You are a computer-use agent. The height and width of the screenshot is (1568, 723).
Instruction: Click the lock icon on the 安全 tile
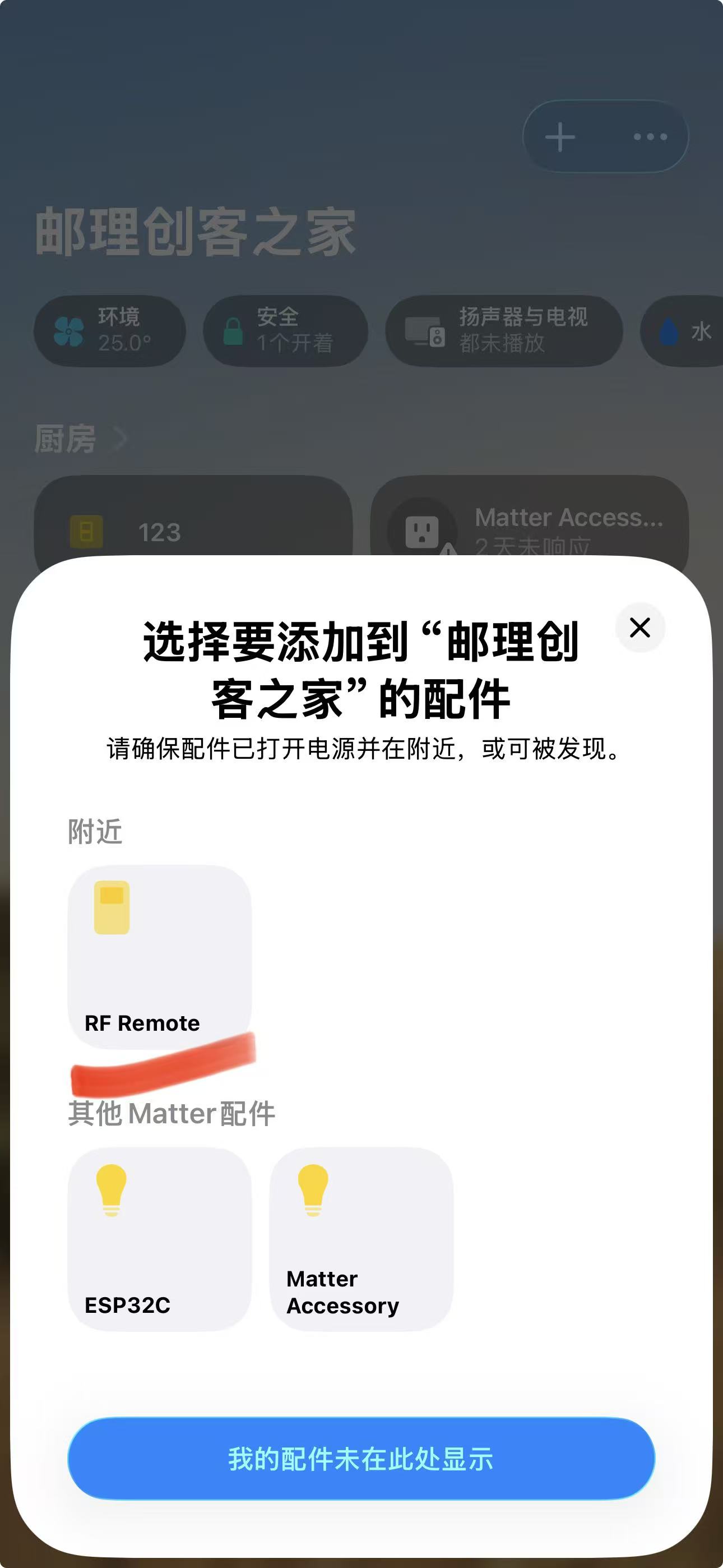pyautogui.click(x=233, y=330)
